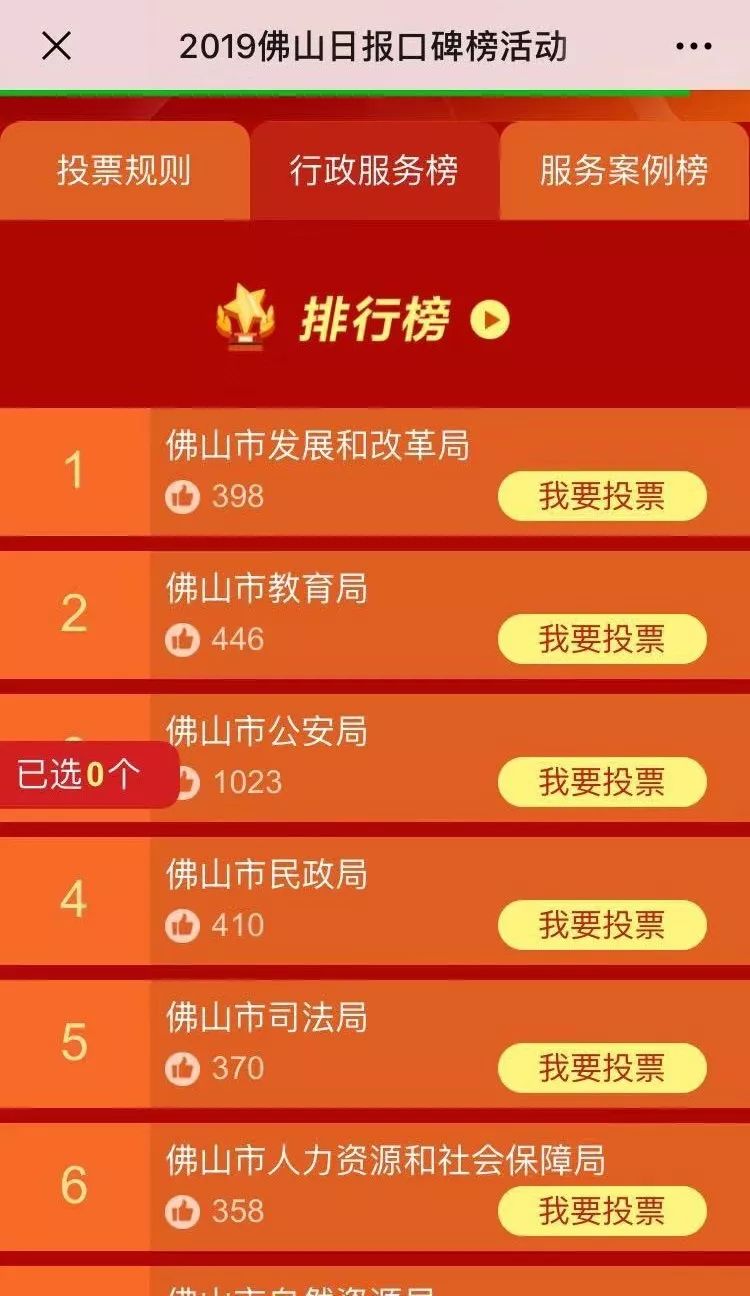
Task: Switch to the 服务案例榜 tab
Action: tap(624, 171)
